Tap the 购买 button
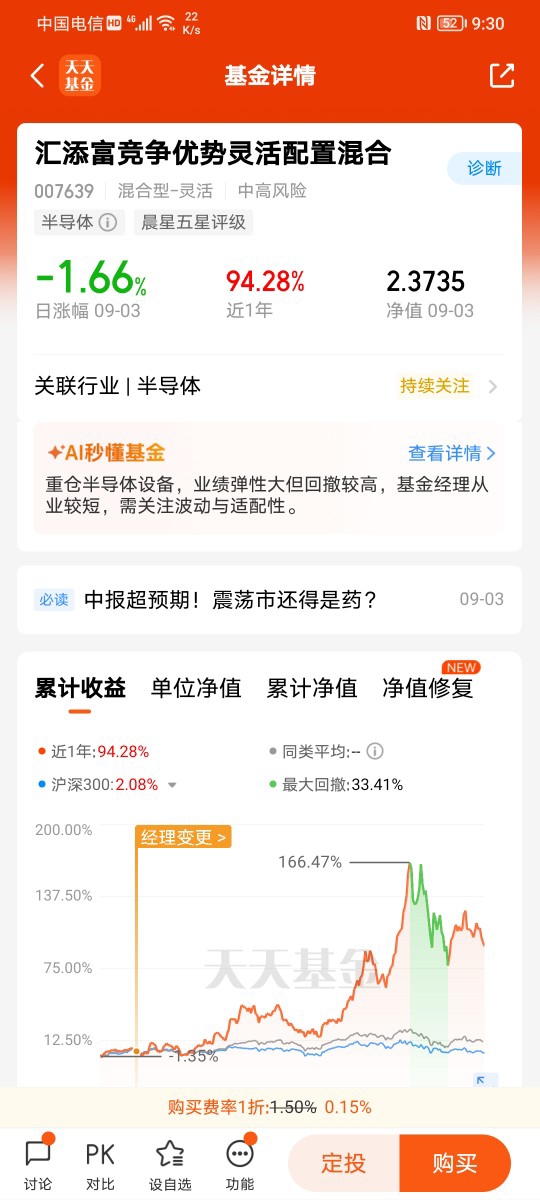Viewport: 540px width, 1200px height. click(455, 1163)
